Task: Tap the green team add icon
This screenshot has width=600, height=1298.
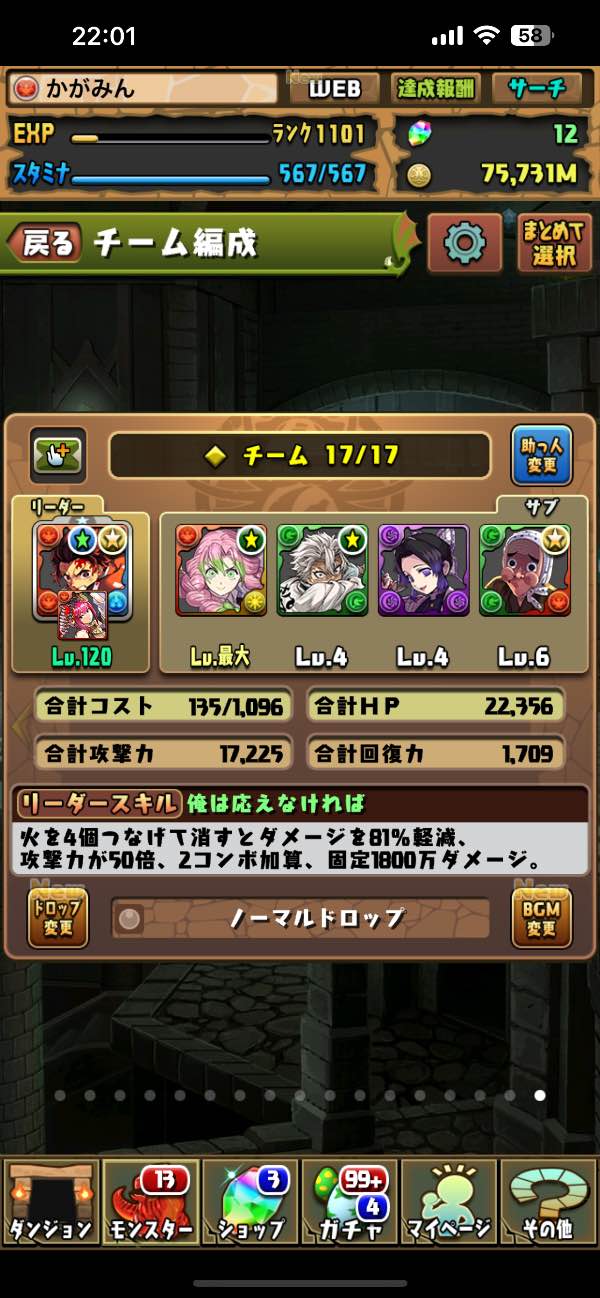Action: pos(57,455)
